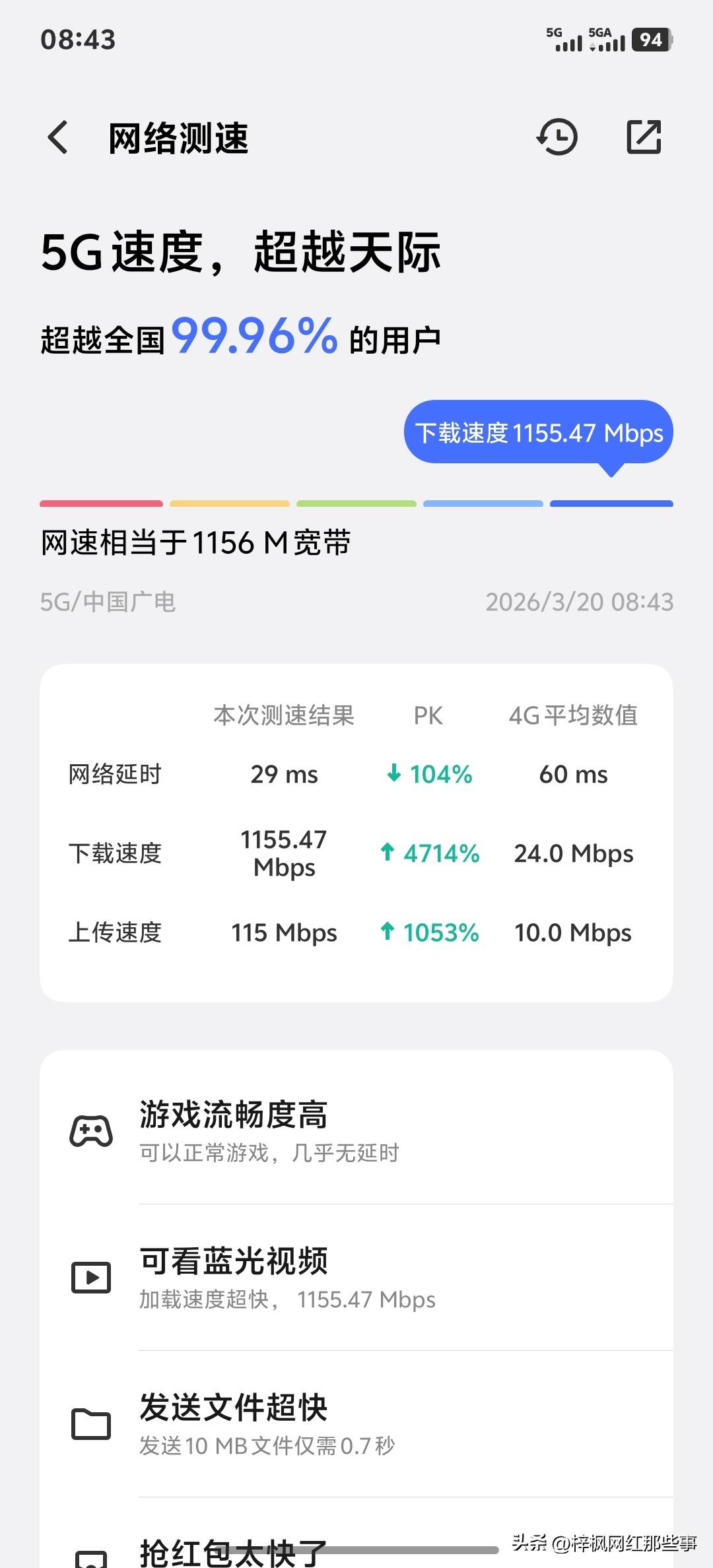Select the PK column header

click(x=428, y=716)
